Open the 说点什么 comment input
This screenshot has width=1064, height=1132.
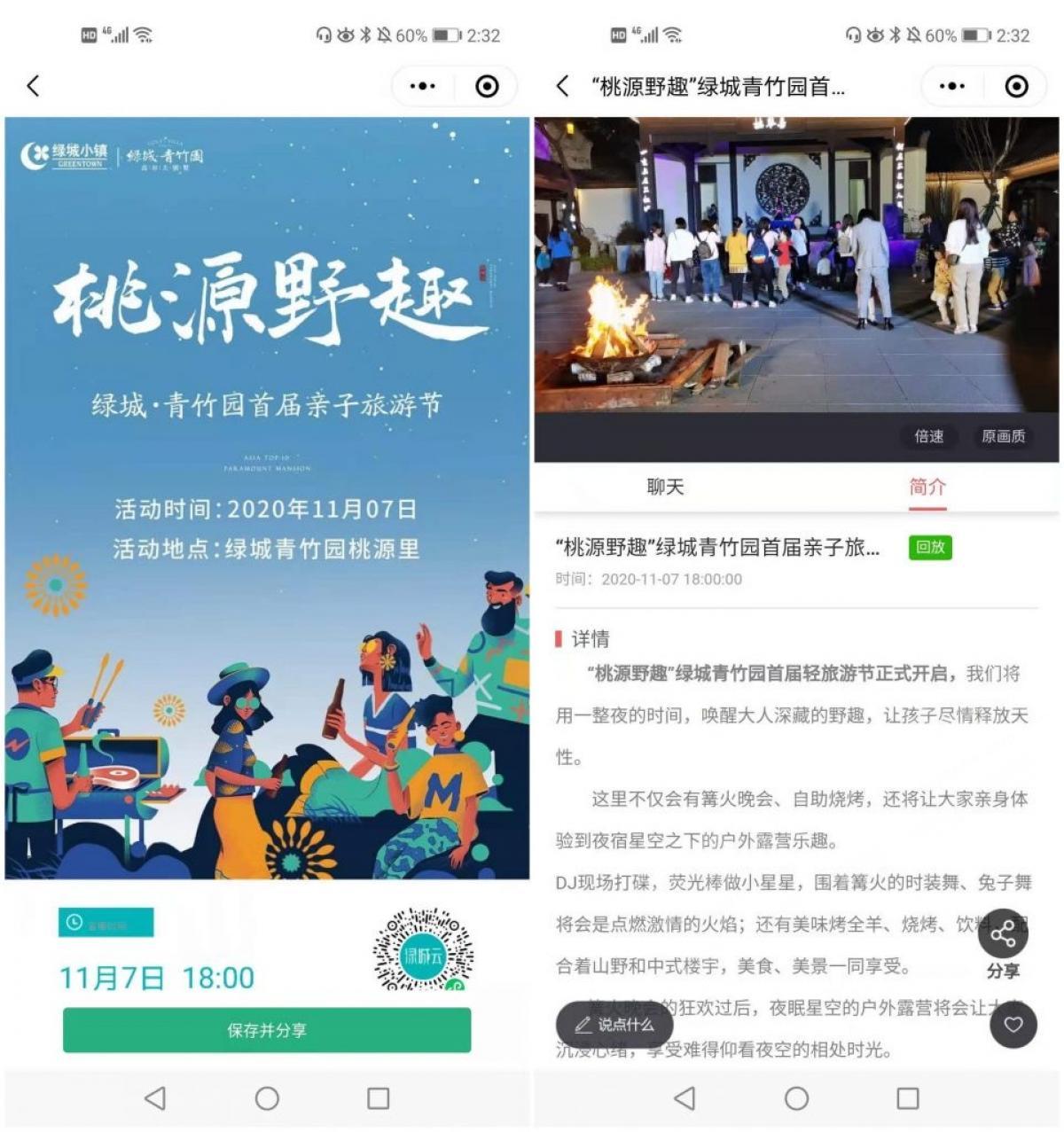tap(614, 1025)
